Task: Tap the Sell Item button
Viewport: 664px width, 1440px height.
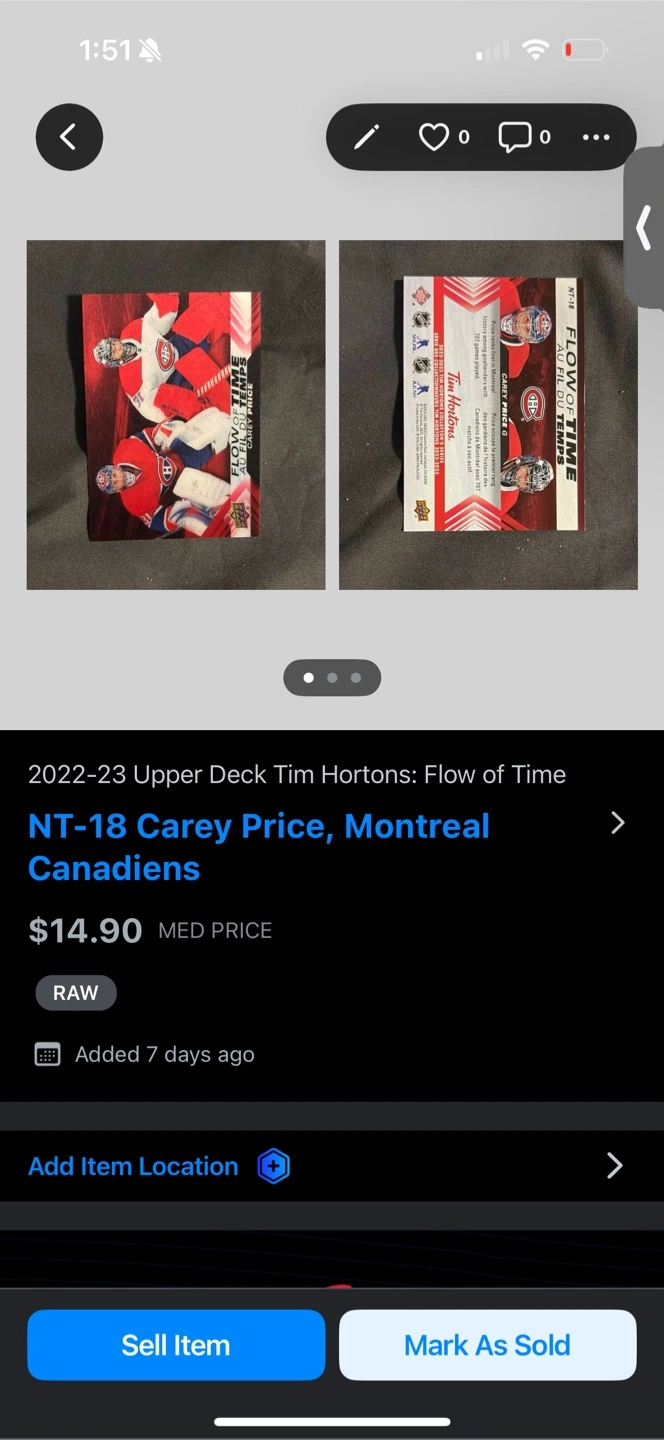Action: click(176, 1345)
